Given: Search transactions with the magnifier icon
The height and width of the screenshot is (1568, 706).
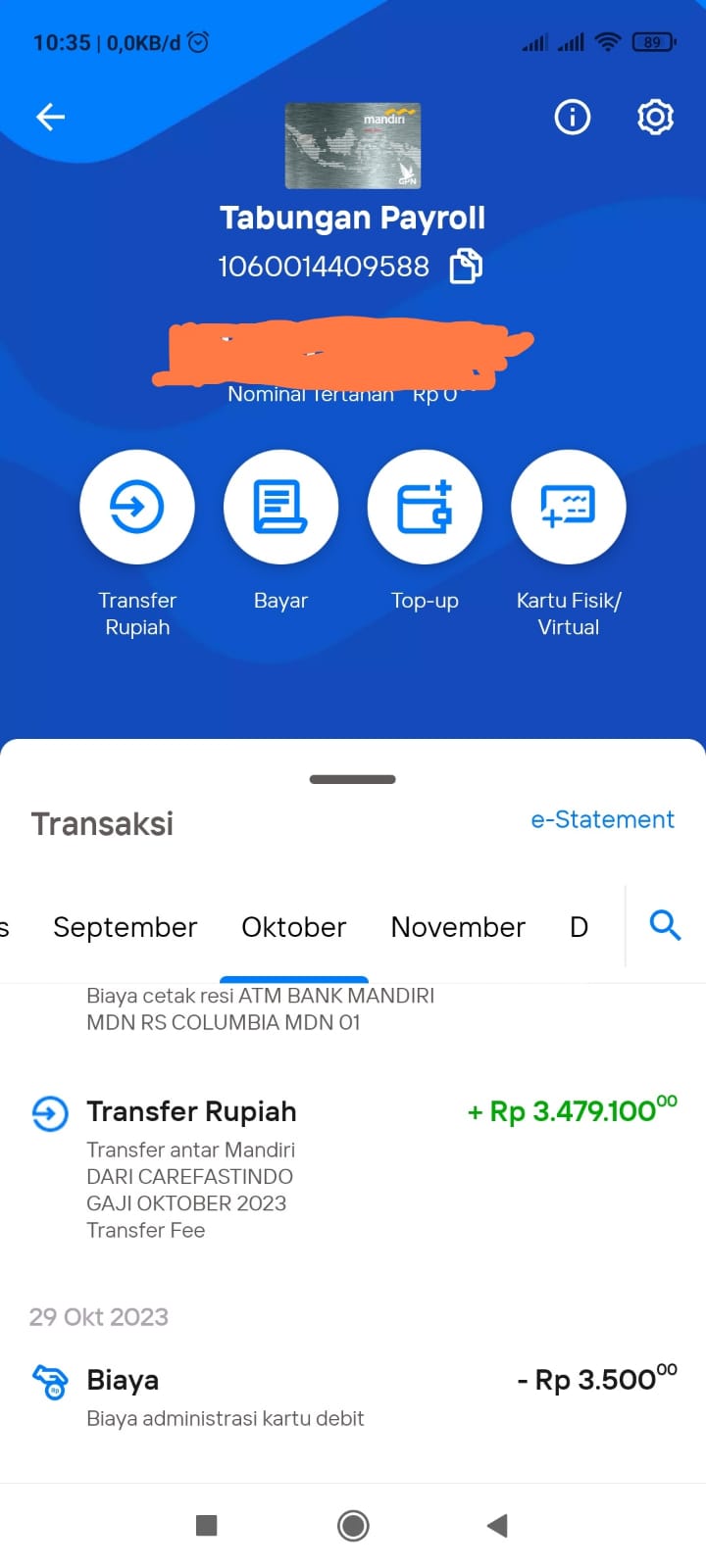Looking at the screenshot, I should pyautogui.click(x=665, y=924).
